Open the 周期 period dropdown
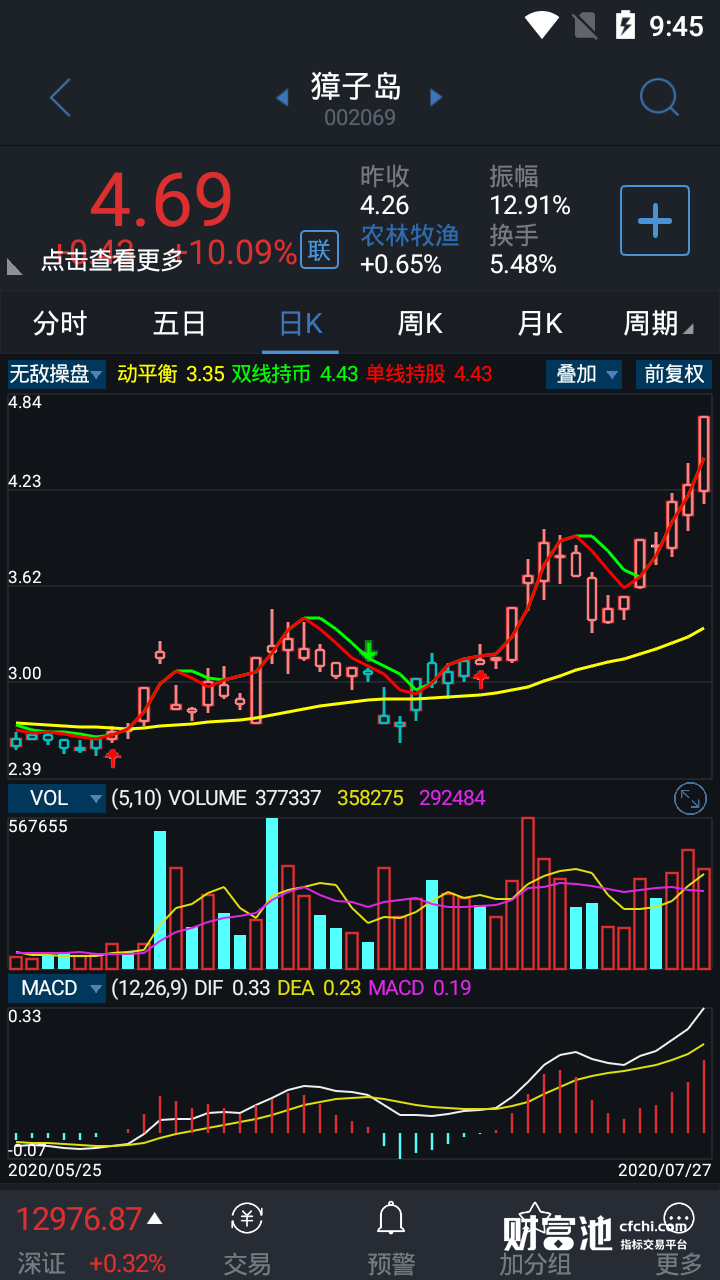720x1280 pixels. pos(657,324)
